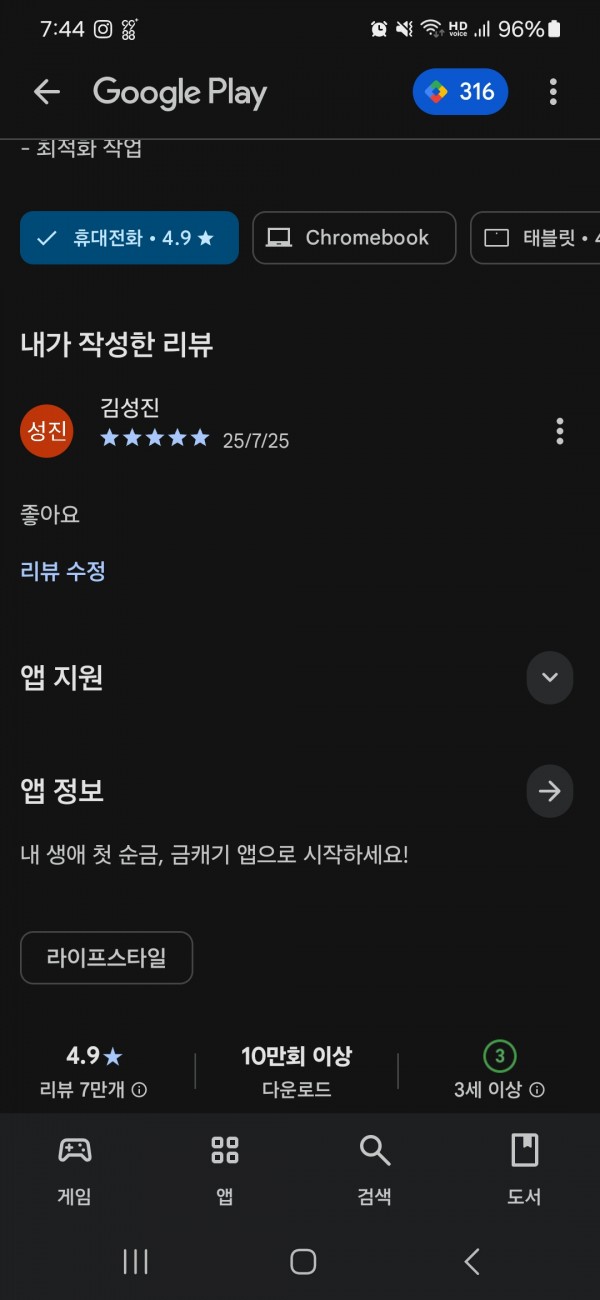Image resolution: width=600 pixels, height=1300 pixels.
Task: Go back using the top arrow
Action: coord(47,93)
